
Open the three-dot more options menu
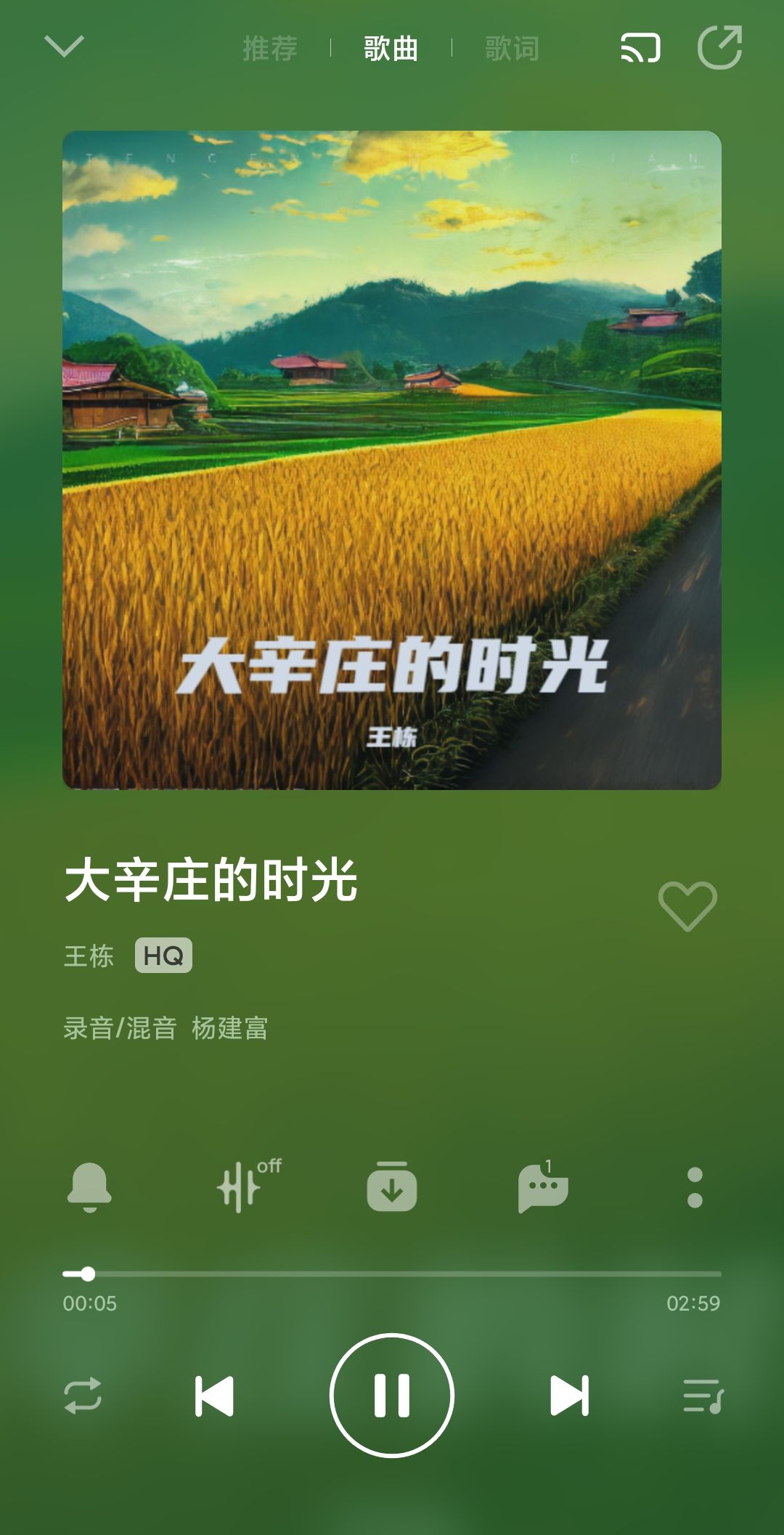point(695,1187)
